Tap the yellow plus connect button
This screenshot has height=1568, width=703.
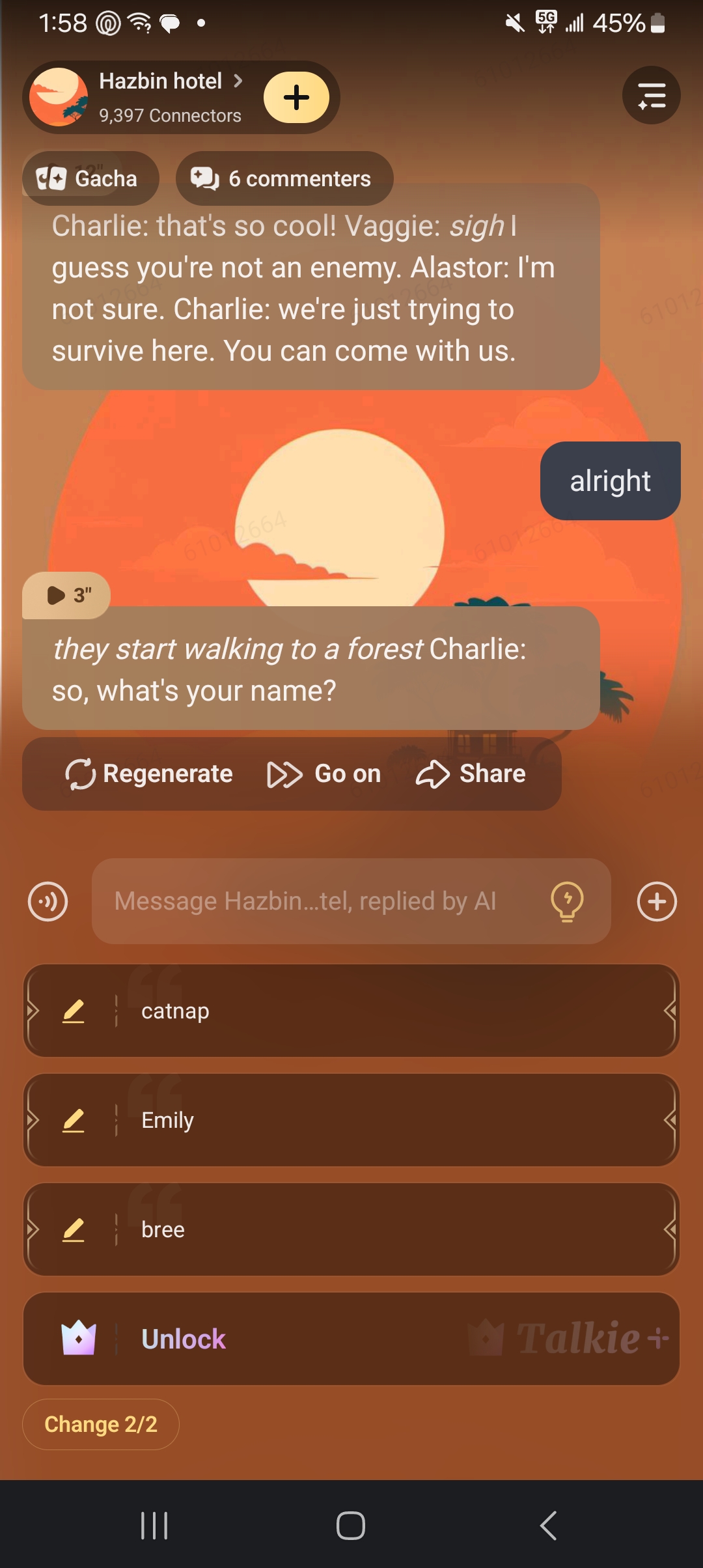pos(296,98)
